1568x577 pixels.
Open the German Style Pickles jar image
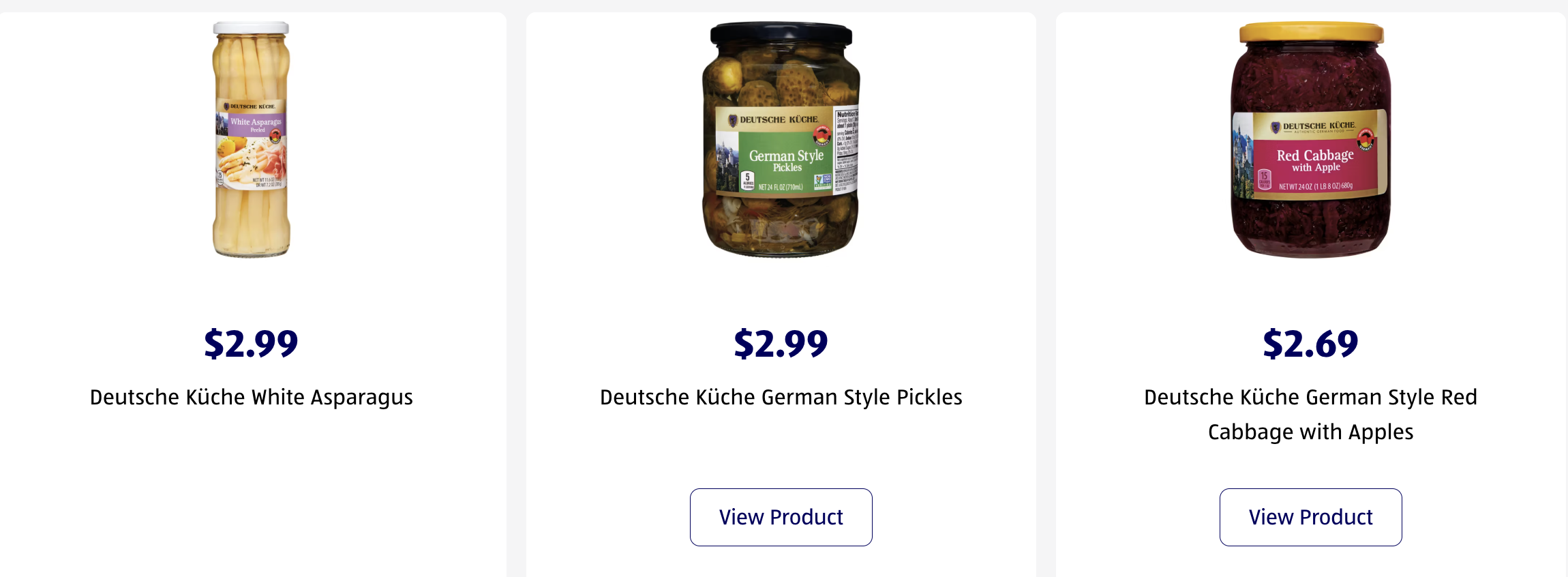pyautogui.click(x=781, y=140)
